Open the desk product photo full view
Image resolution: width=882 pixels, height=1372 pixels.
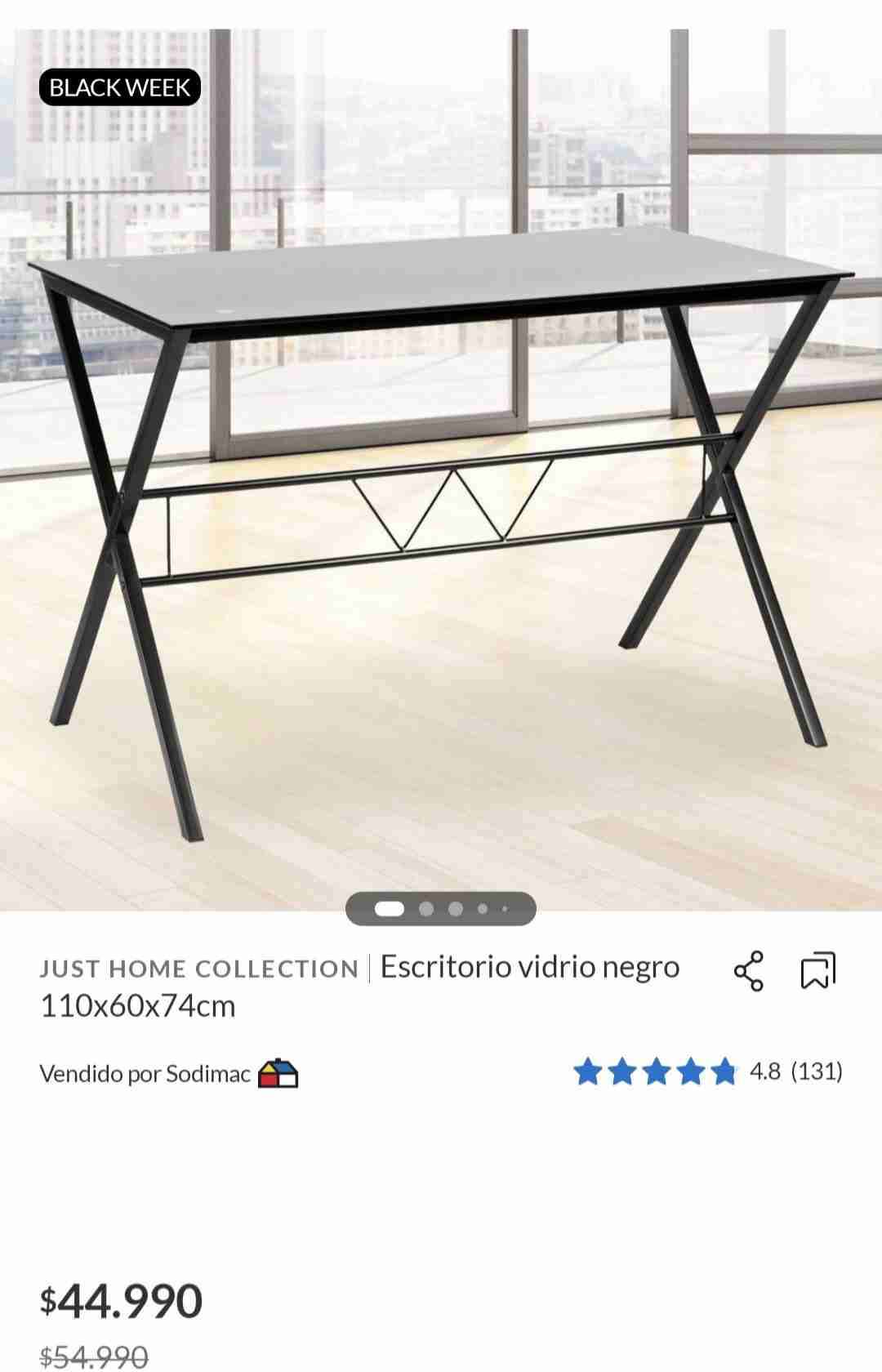tap(441, 490)
